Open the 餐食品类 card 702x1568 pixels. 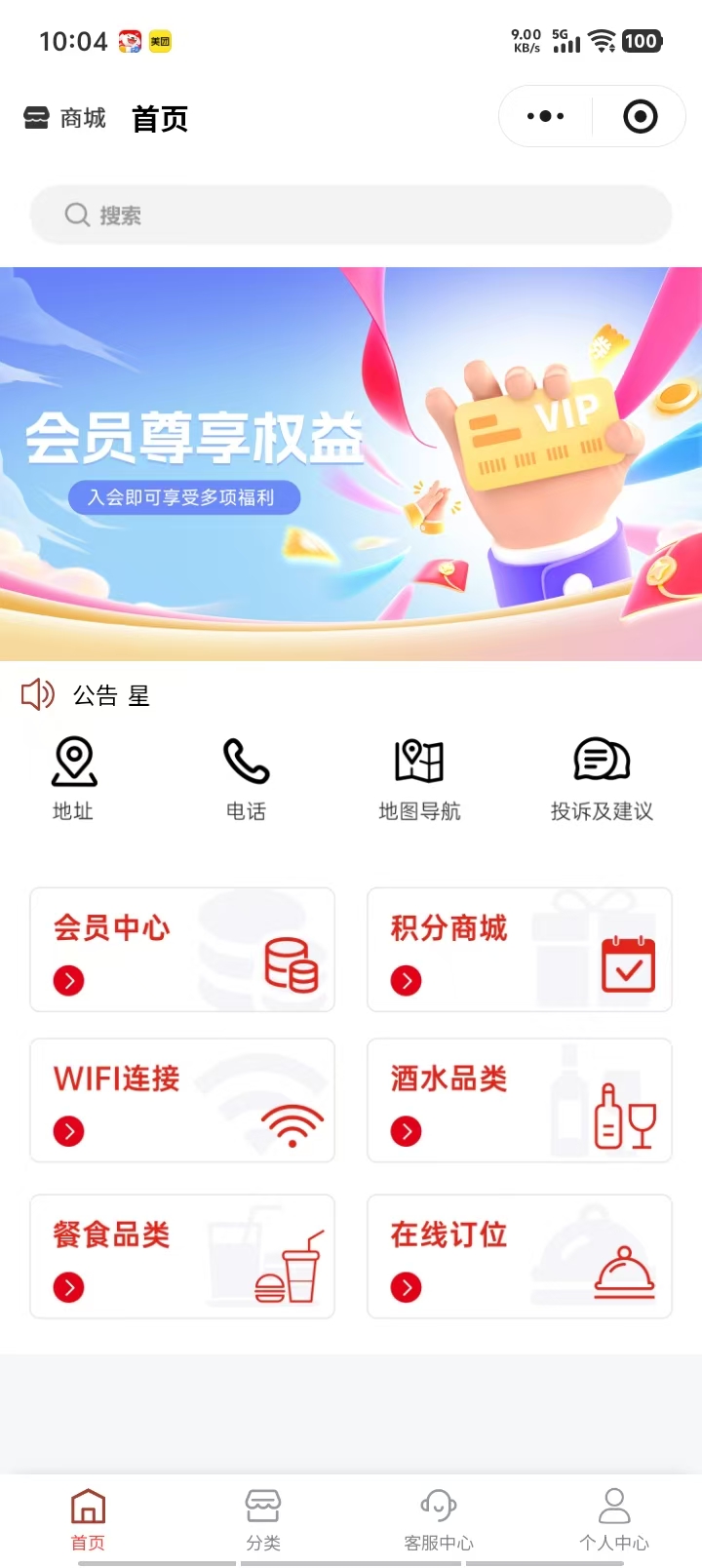[x=182, y=1256]
